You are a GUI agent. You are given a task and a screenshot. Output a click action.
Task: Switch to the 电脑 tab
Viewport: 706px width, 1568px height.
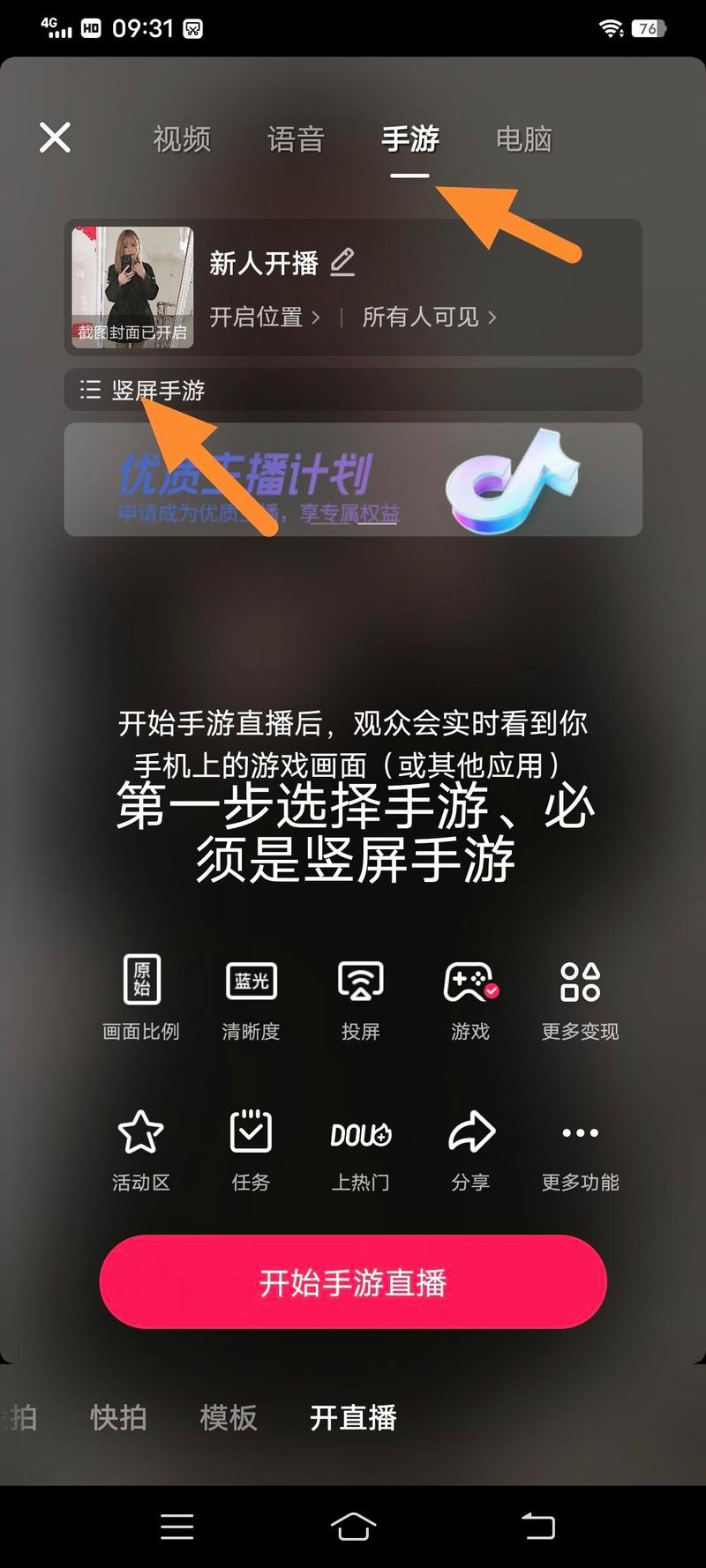(523, 138)
